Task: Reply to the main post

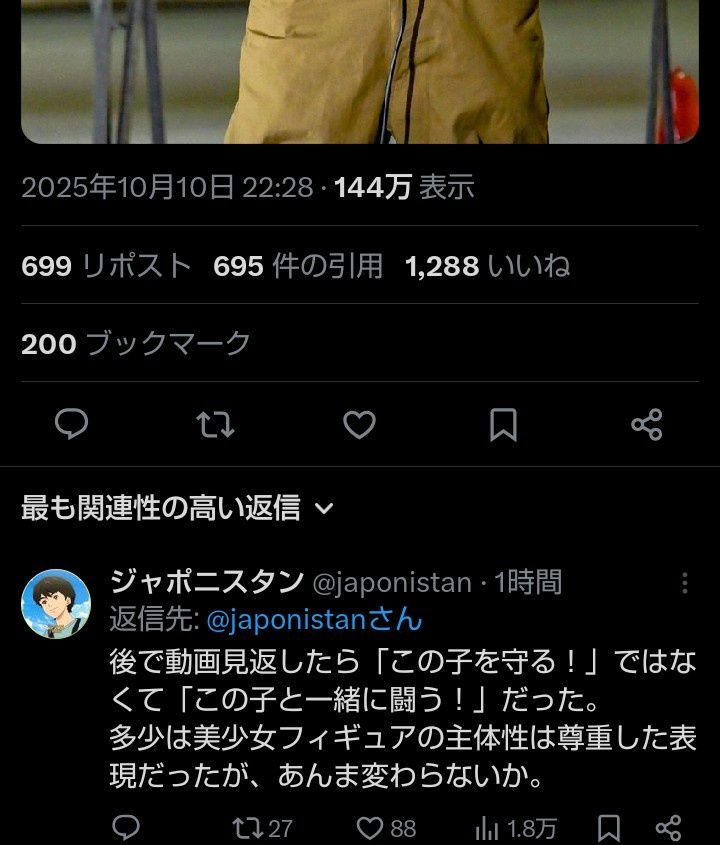Action: (70, 425)
